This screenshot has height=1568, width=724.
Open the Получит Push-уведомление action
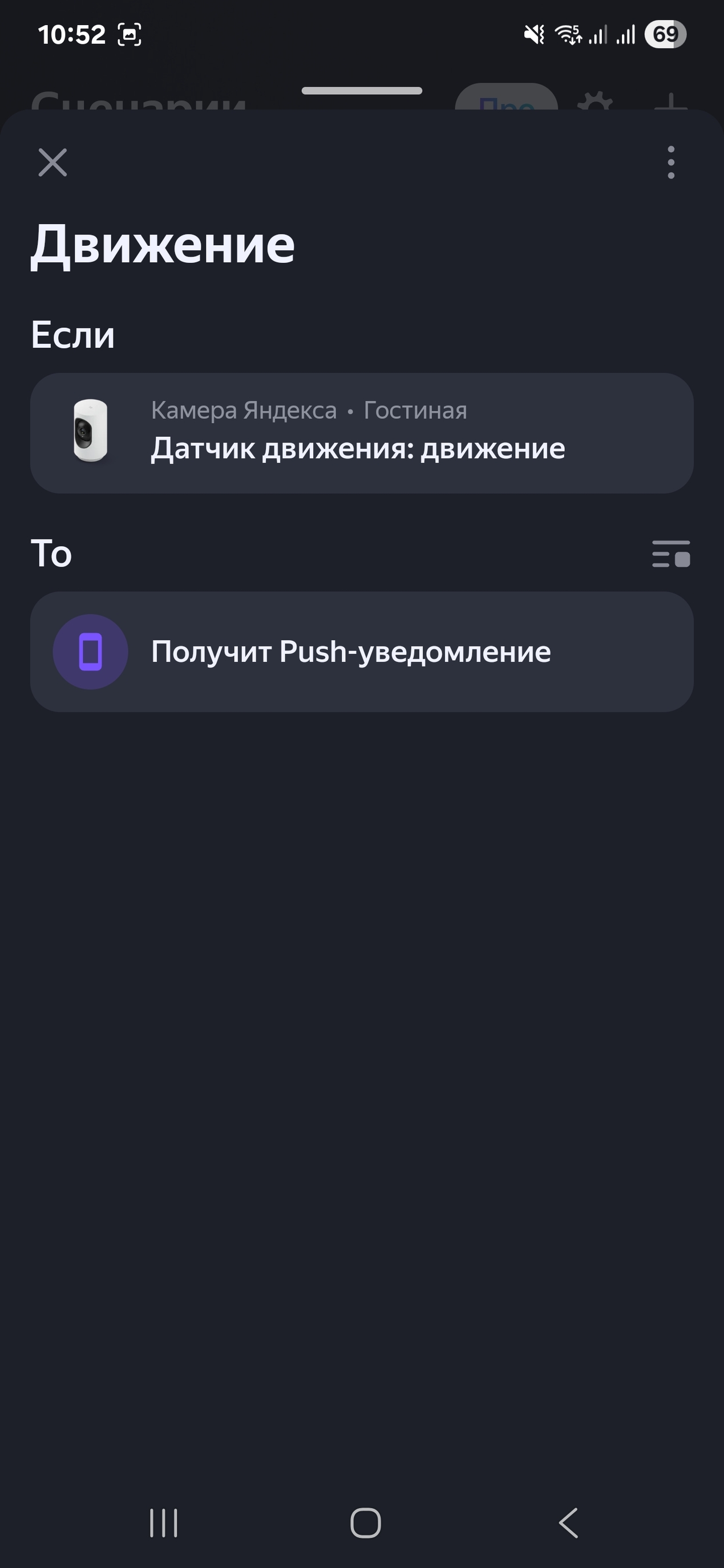click(362, 652)
